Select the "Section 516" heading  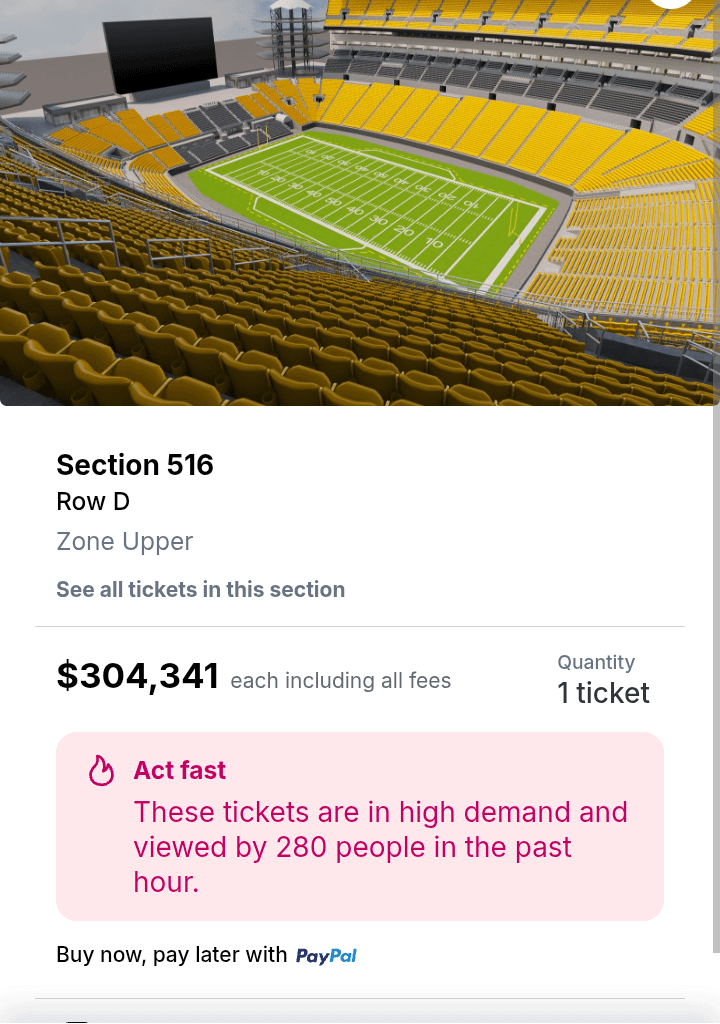pos(134,465)
